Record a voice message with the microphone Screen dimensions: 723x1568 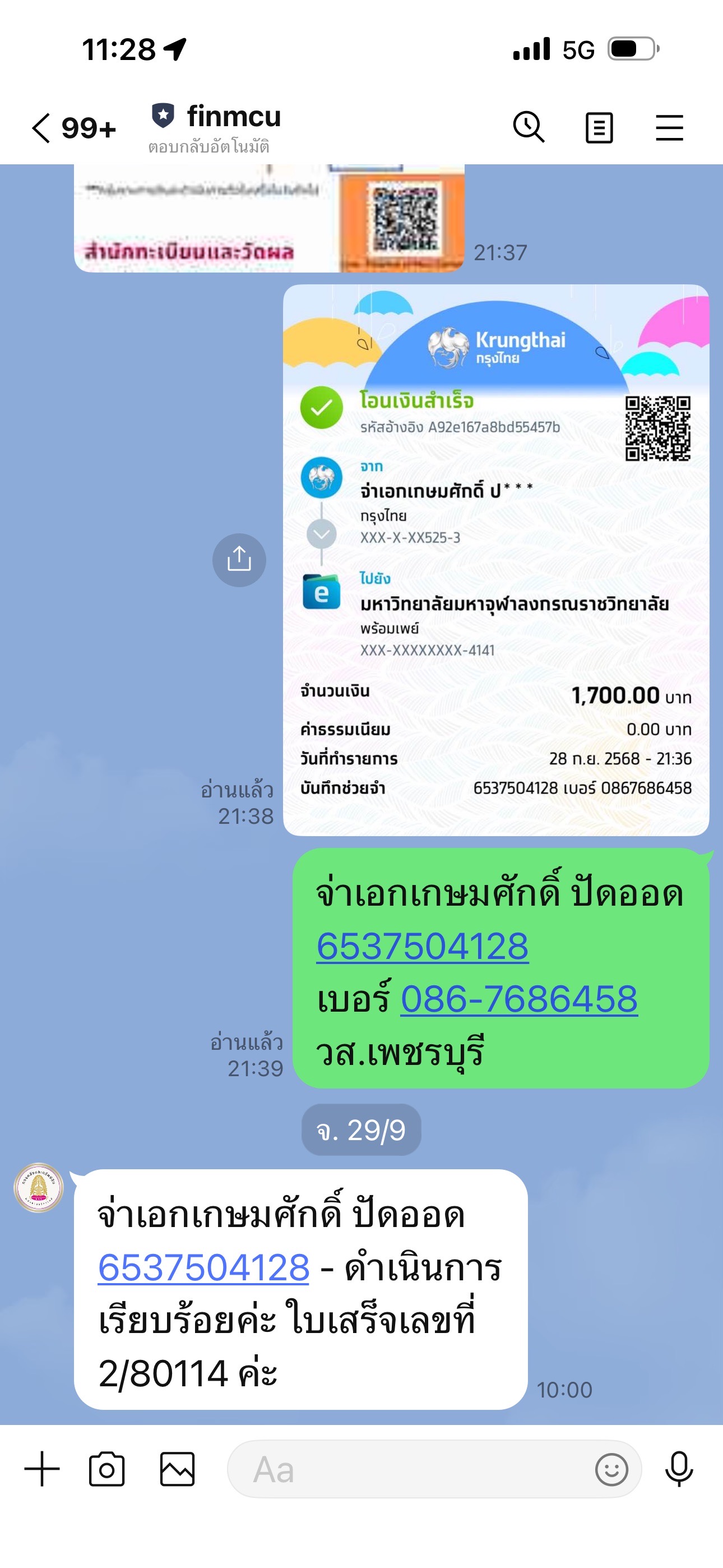tap(679, 1469)
